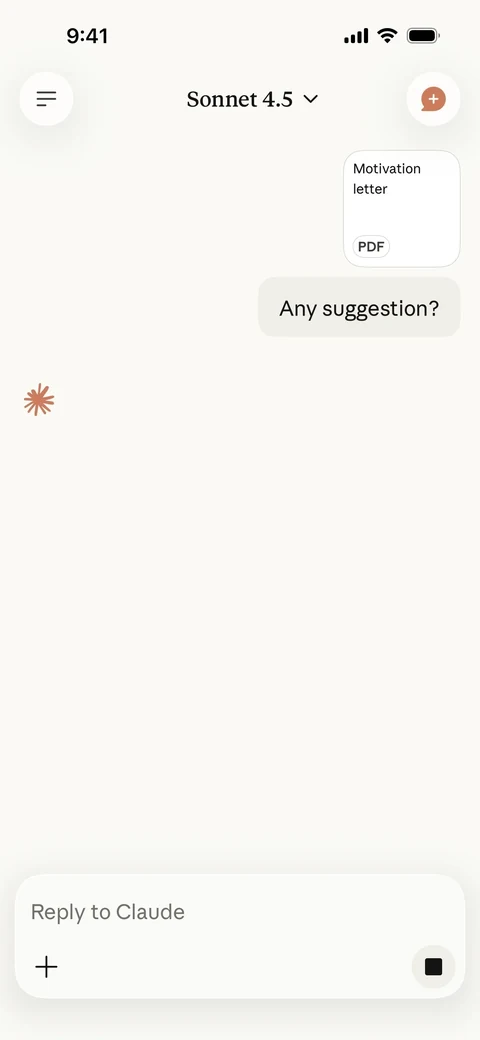The height and width of the screenshot is (1040, 480).
Task: Add an attachment with the plus icon
Action: click(46, 967)
